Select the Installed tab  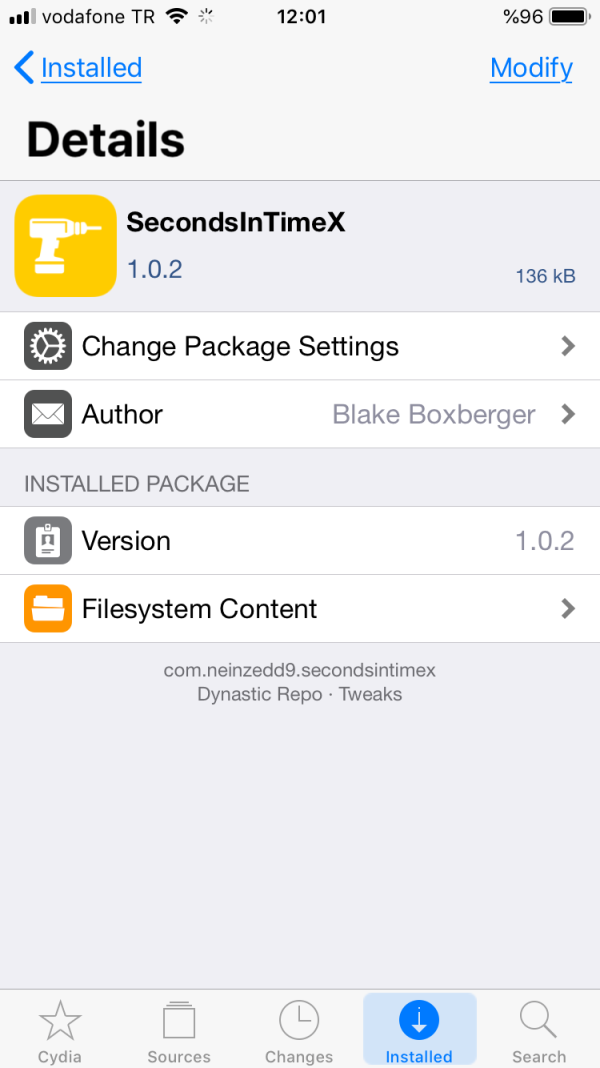pyautogui.click(x=419, y=1030)
